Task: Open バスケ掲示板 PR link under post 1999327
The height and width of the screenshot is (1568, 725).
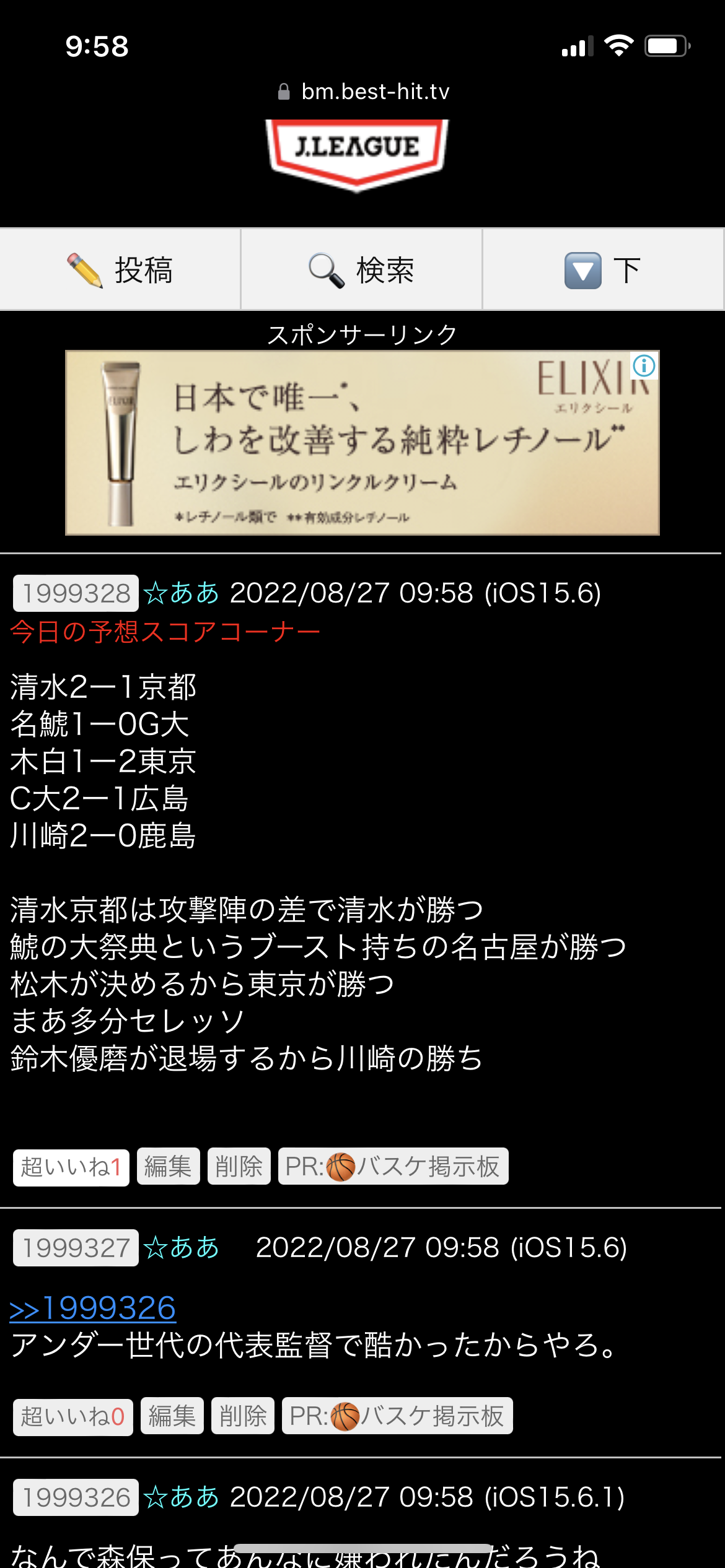Action: pos(397,1416)
